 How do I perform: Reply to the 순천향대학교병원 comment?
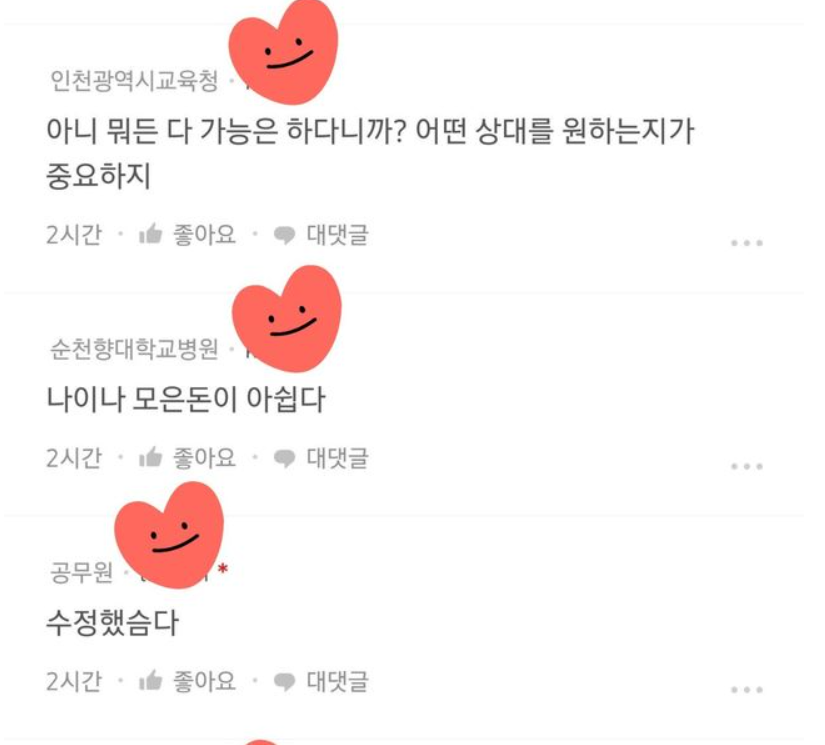pos(321,458)
